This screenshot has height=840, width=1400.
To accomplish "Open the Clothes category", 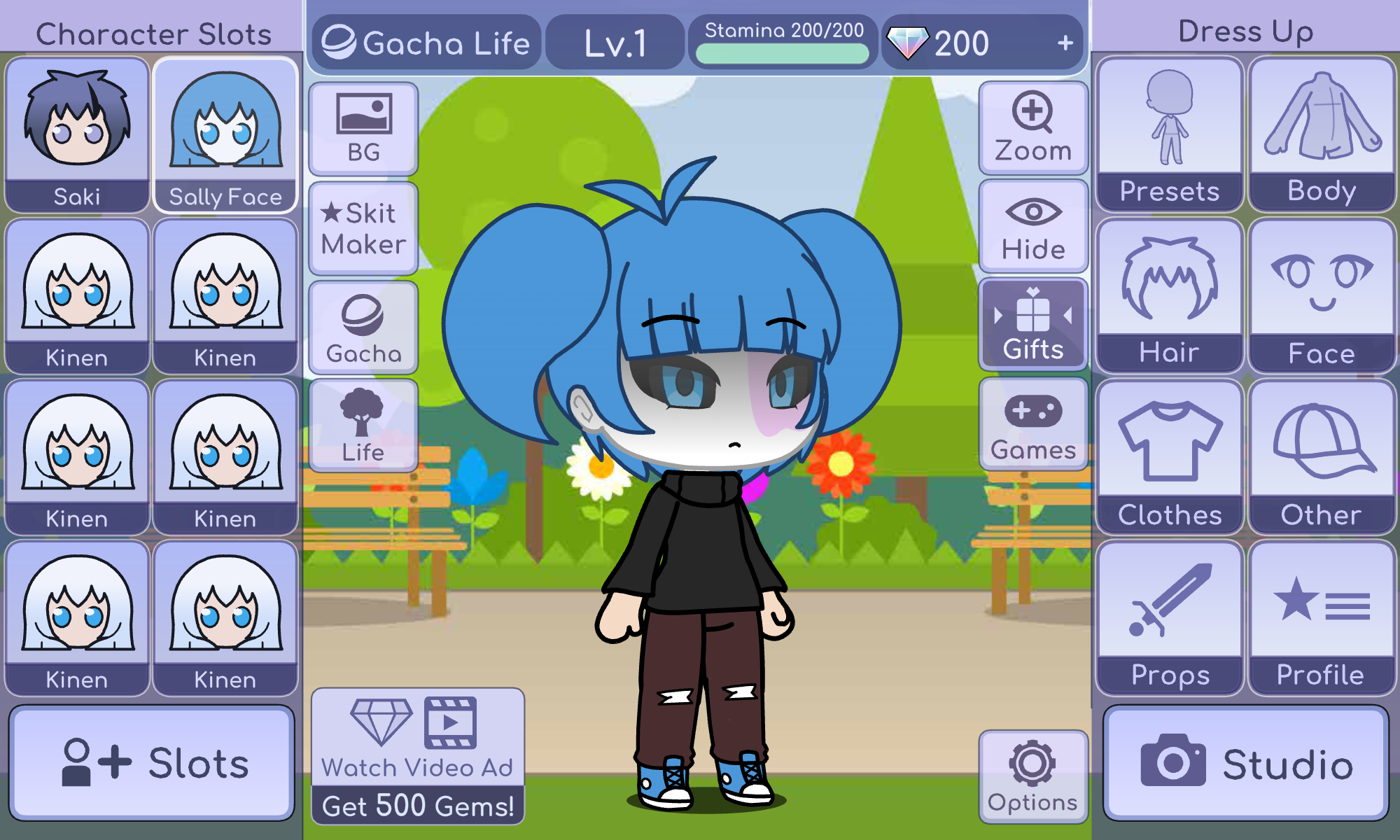I will [1169, 456].
